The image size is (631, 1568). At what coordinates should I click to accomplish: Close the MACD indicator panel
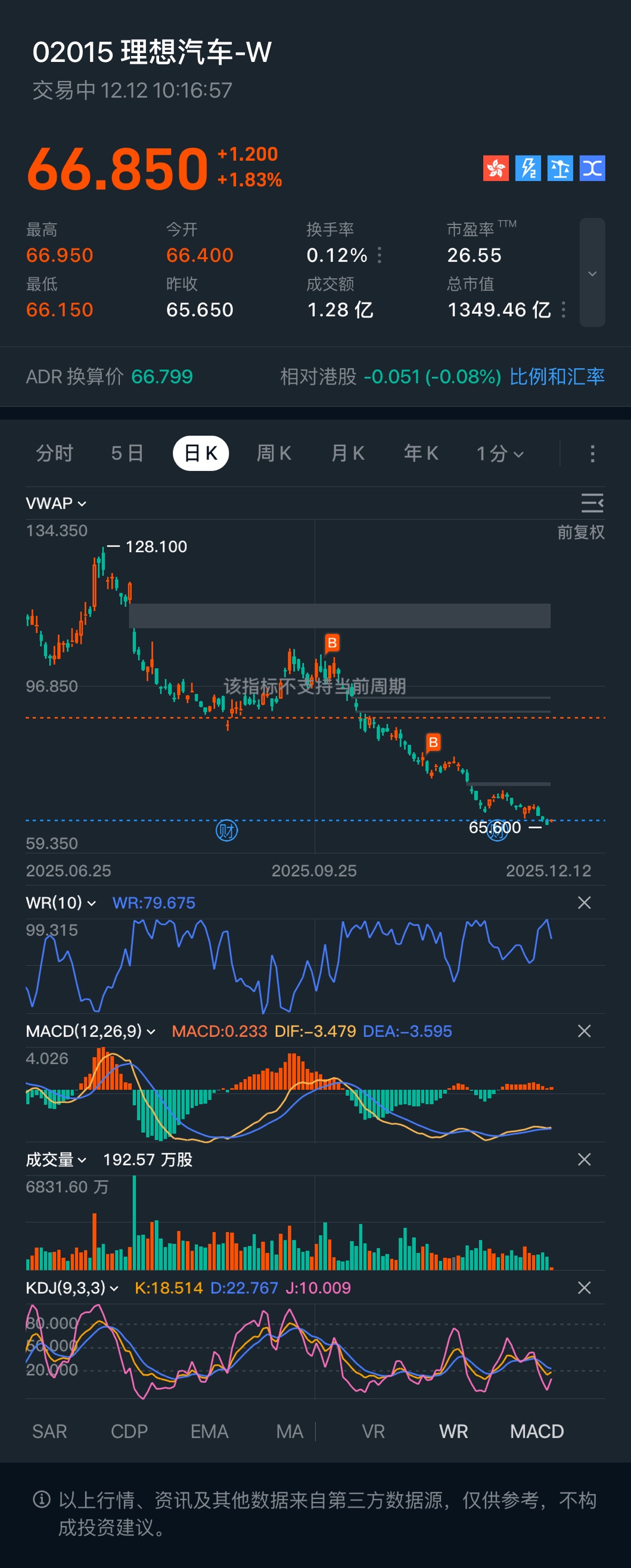click(583, 1031)
